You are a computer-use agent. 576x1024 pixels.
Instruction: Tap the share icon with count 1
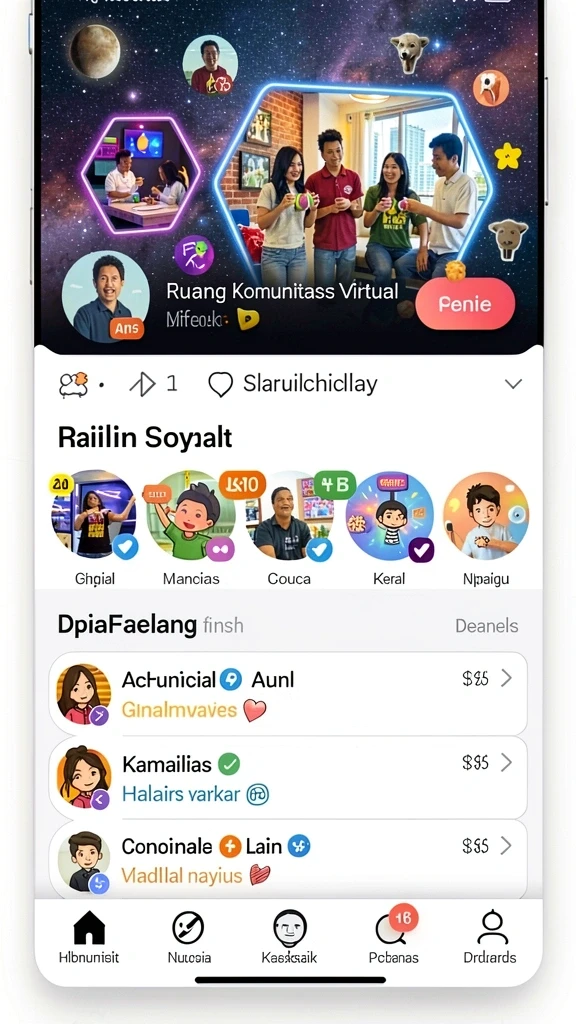(153, 384)
